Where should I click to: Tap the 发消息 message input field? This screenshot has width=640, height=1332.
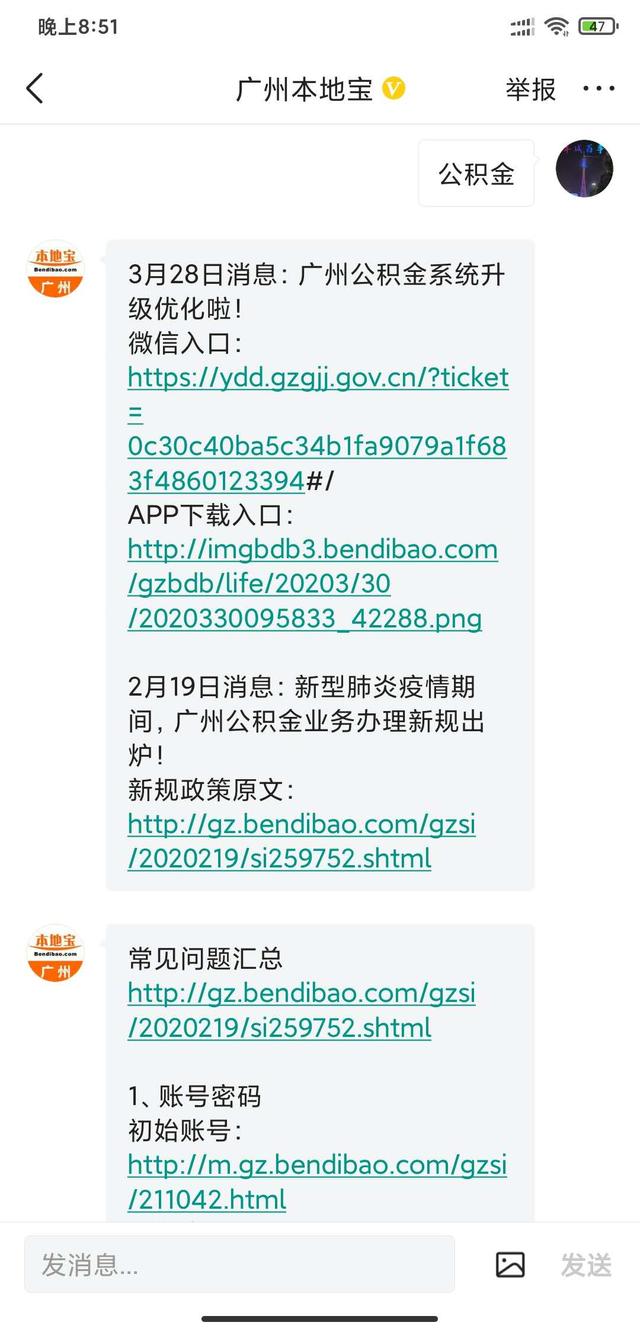239,1264
